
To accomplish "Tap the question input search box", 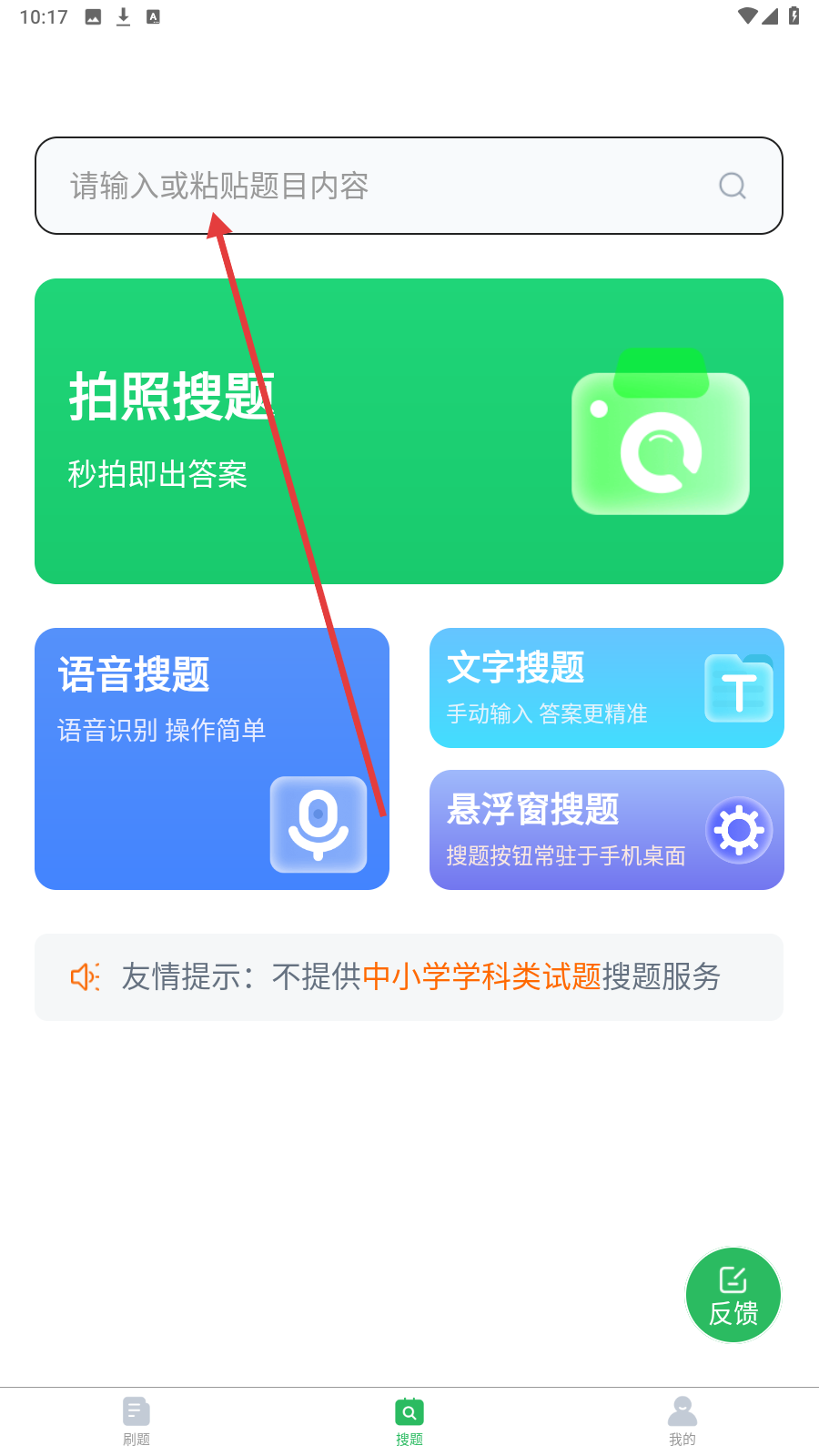I will point(409,186).
